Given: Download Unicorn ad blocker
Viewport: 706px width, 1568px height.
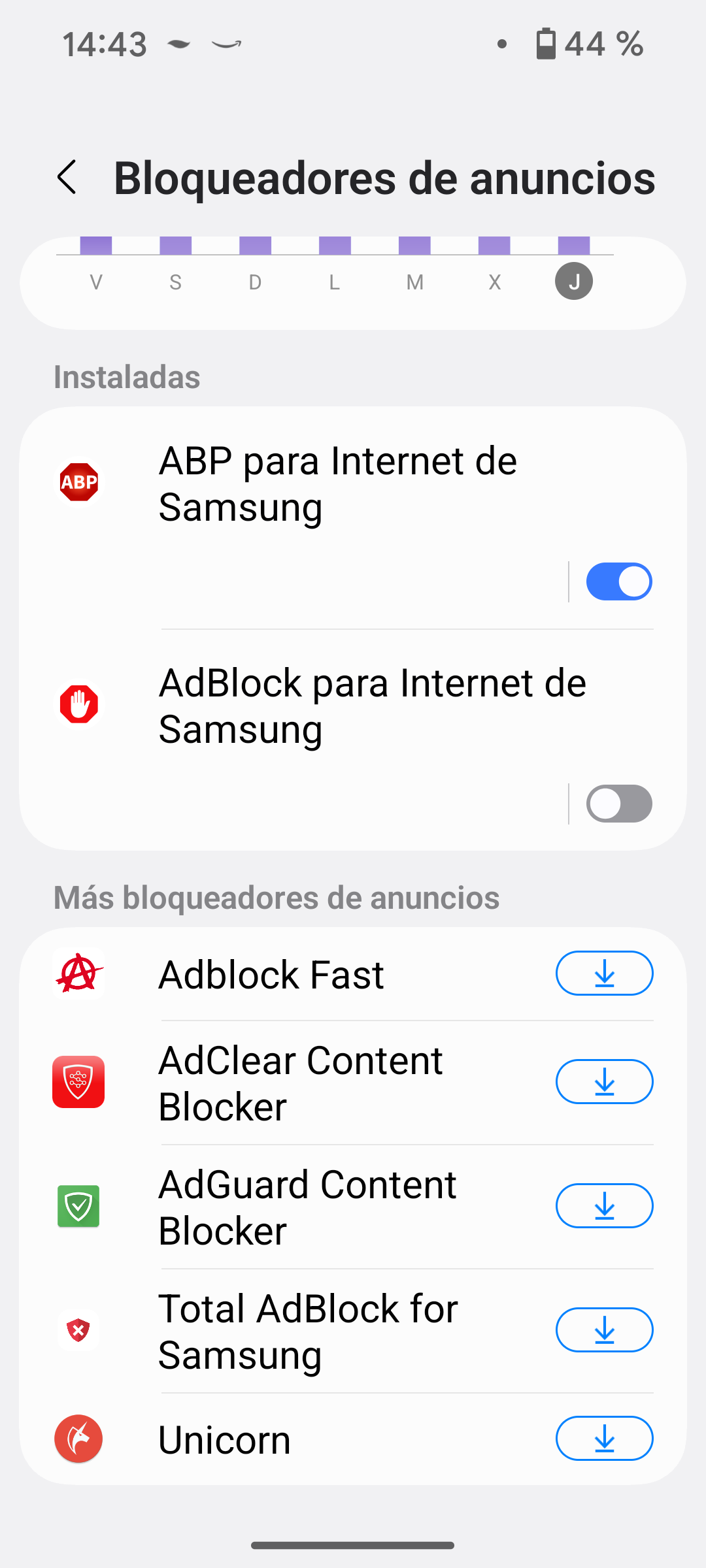Looking at the screenshot, I should (x=604, y=1439).
